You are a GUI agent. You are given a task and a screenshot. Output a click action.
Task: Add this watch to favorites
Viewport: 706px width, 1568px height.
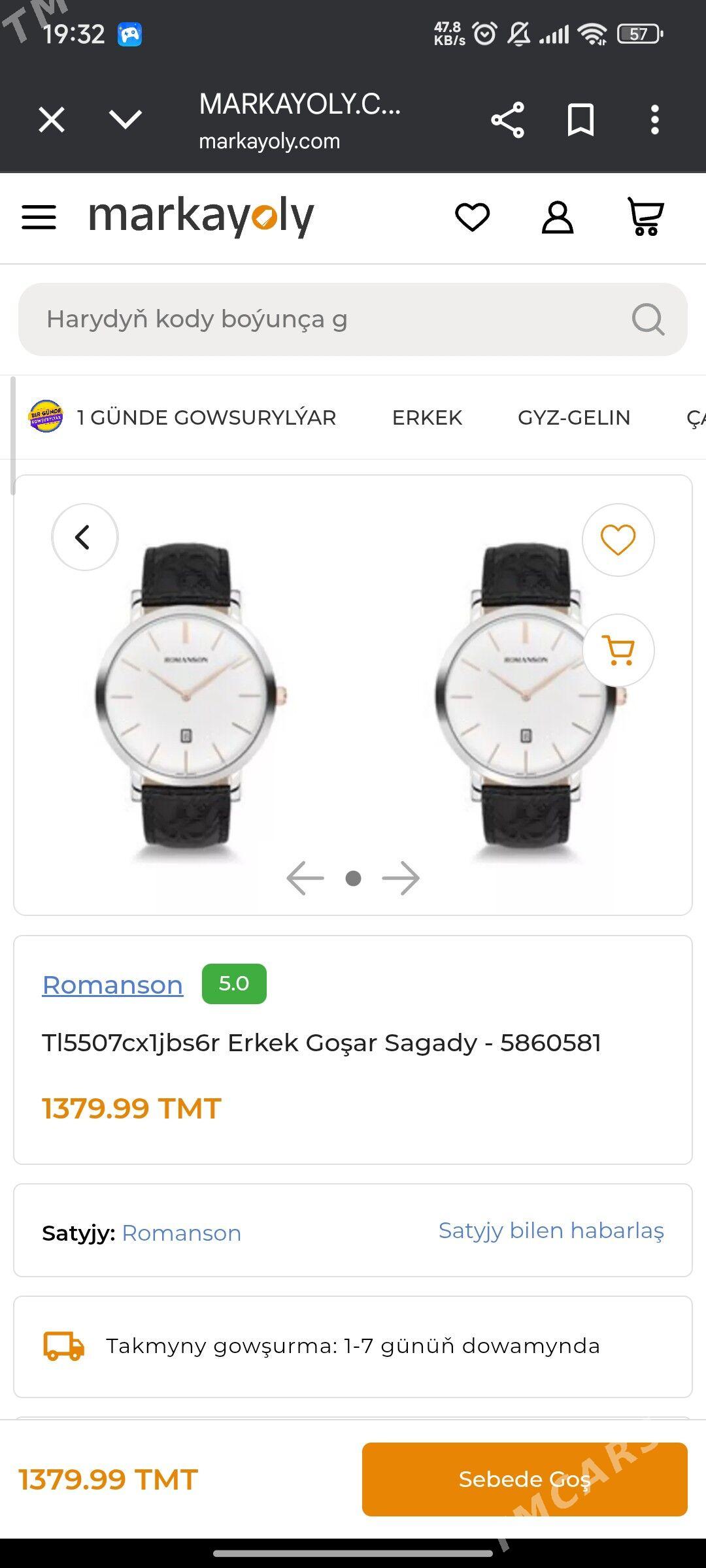[x=618, y=540]
